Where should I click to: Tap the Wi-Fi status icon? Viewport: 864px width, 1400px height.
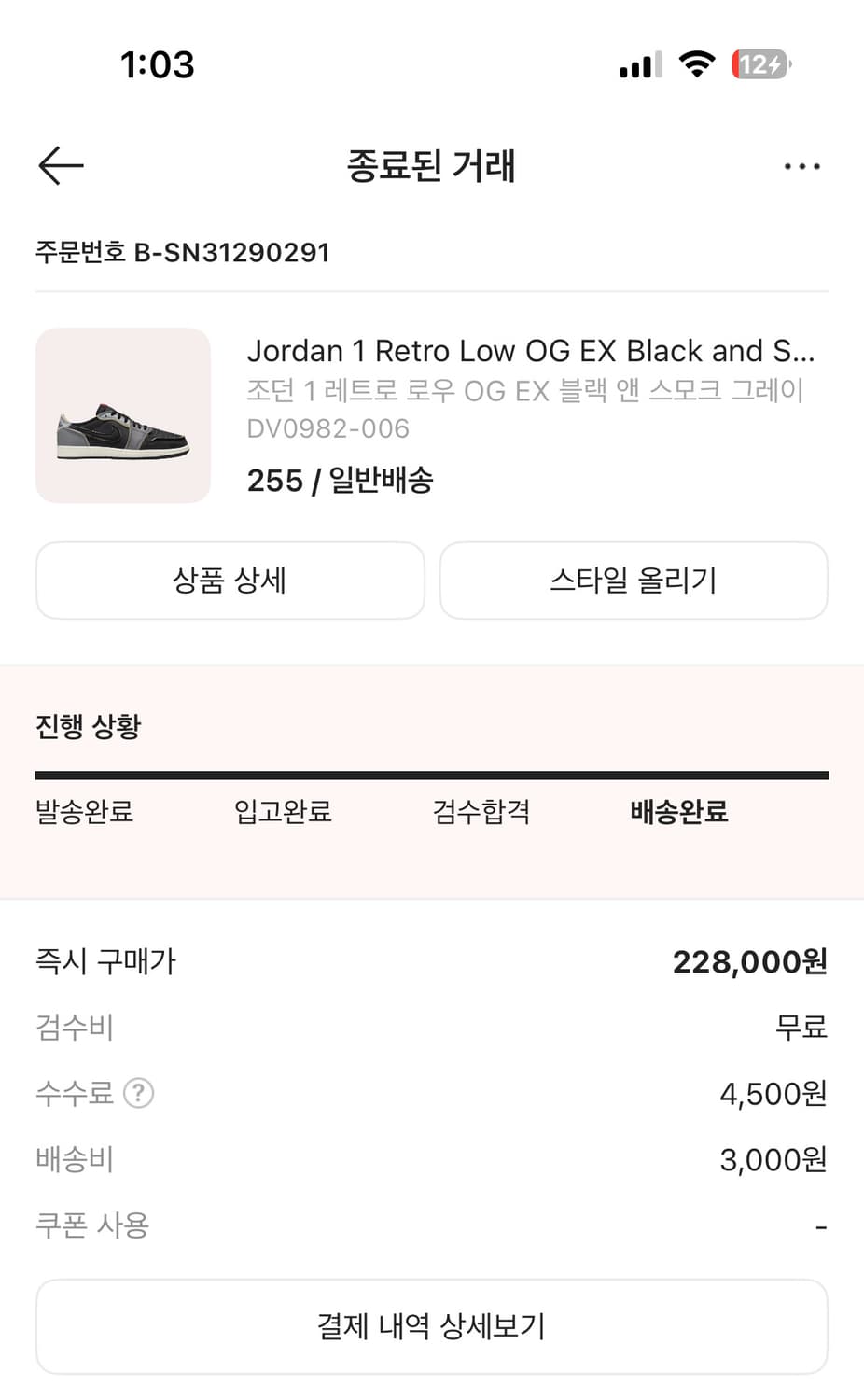click(696, 63)
